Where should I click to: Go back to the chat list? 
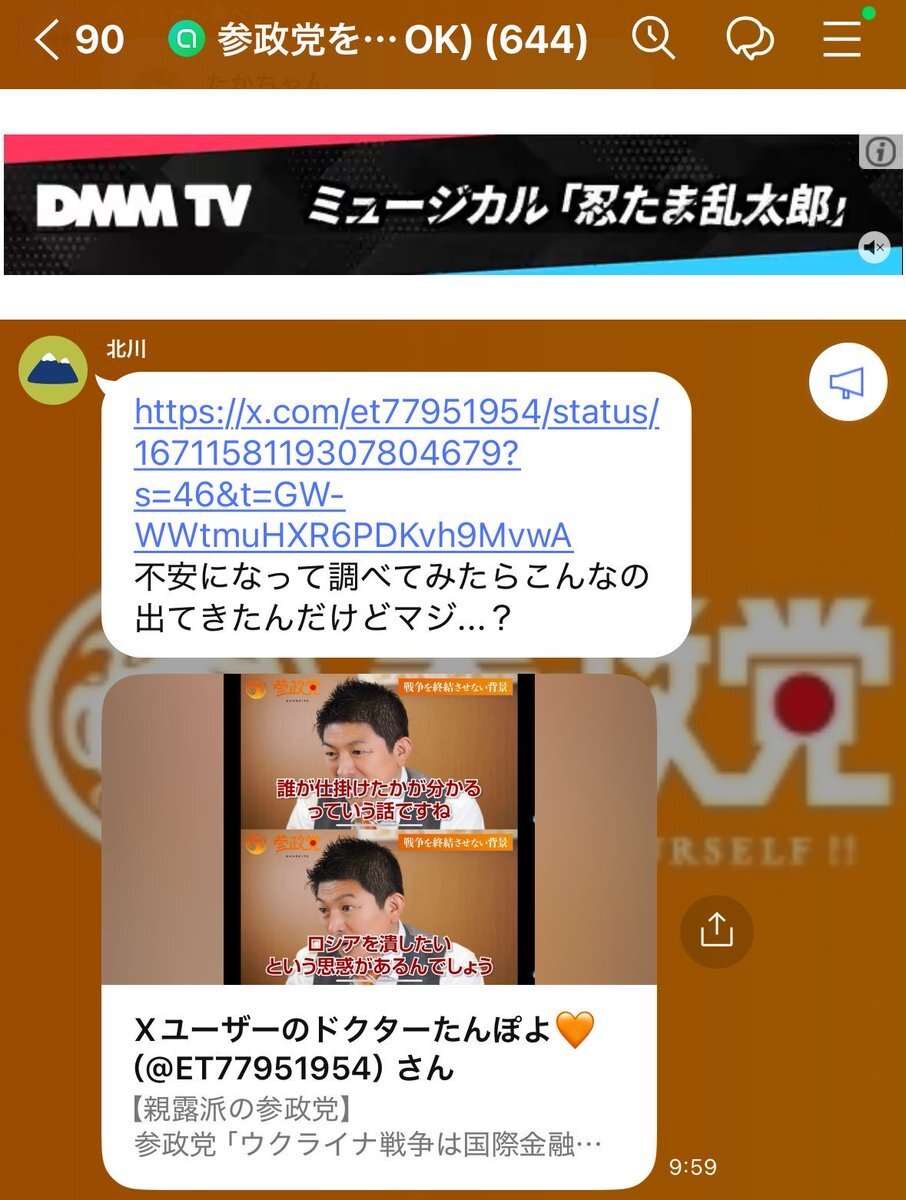(x=48, y=40)
